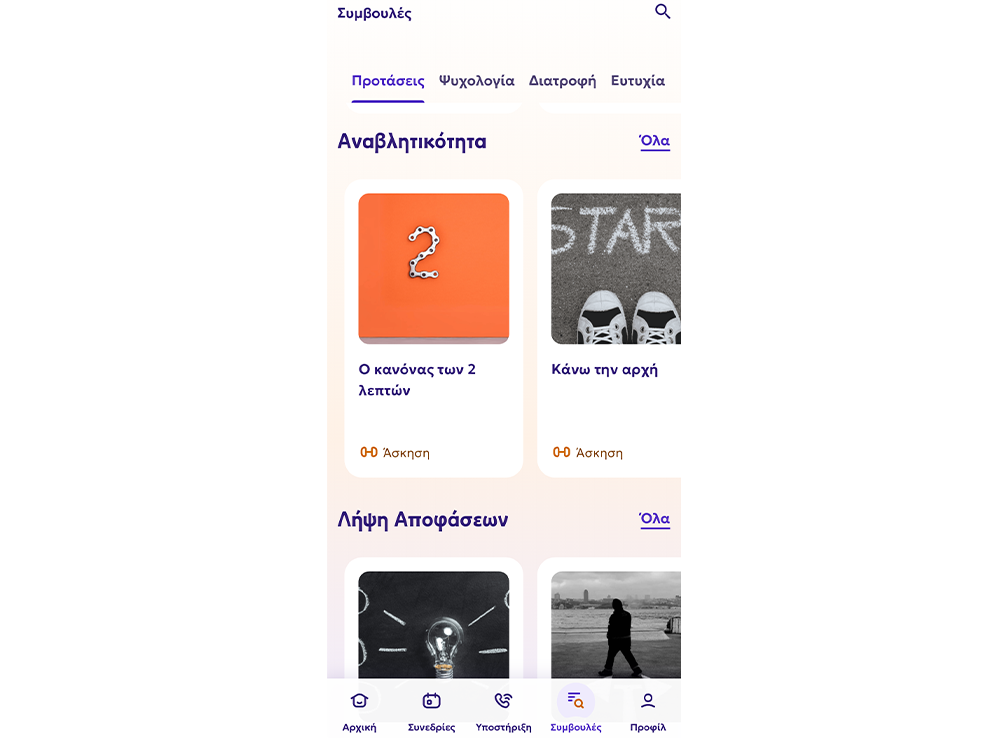The image size is (1000, 738).
Task: Go to the Συνεδρίες tab
Action: 431,710
